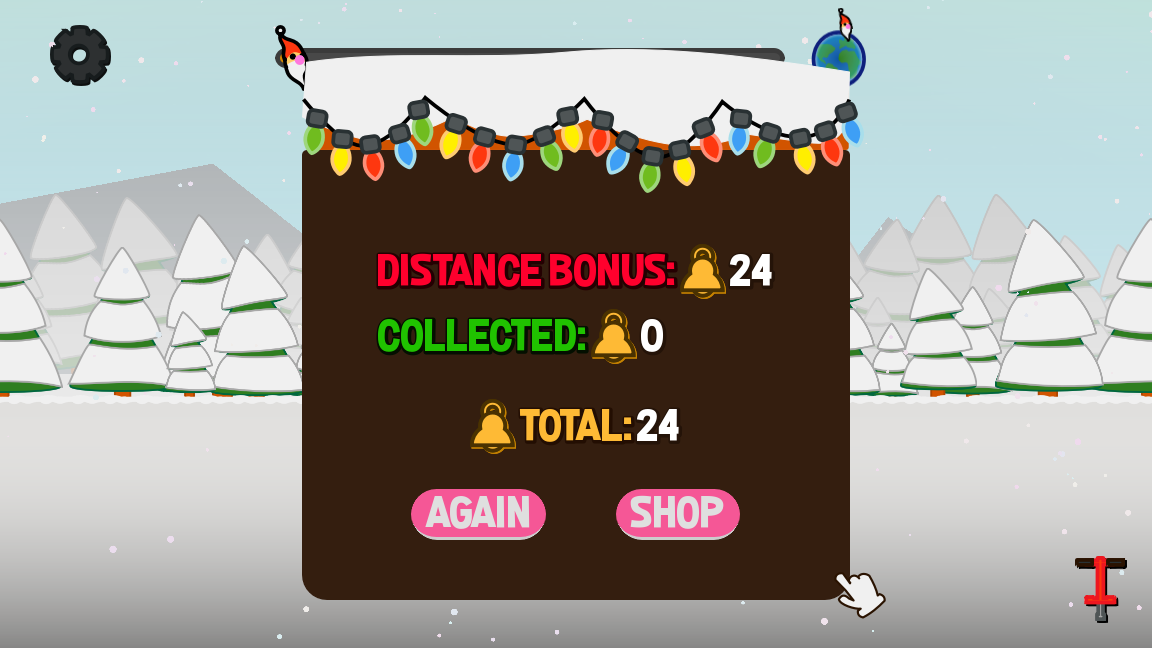The width and height of the screenshot is (1152, 648).
Task: Open the settings gear
Action: [x=80, y=55]
